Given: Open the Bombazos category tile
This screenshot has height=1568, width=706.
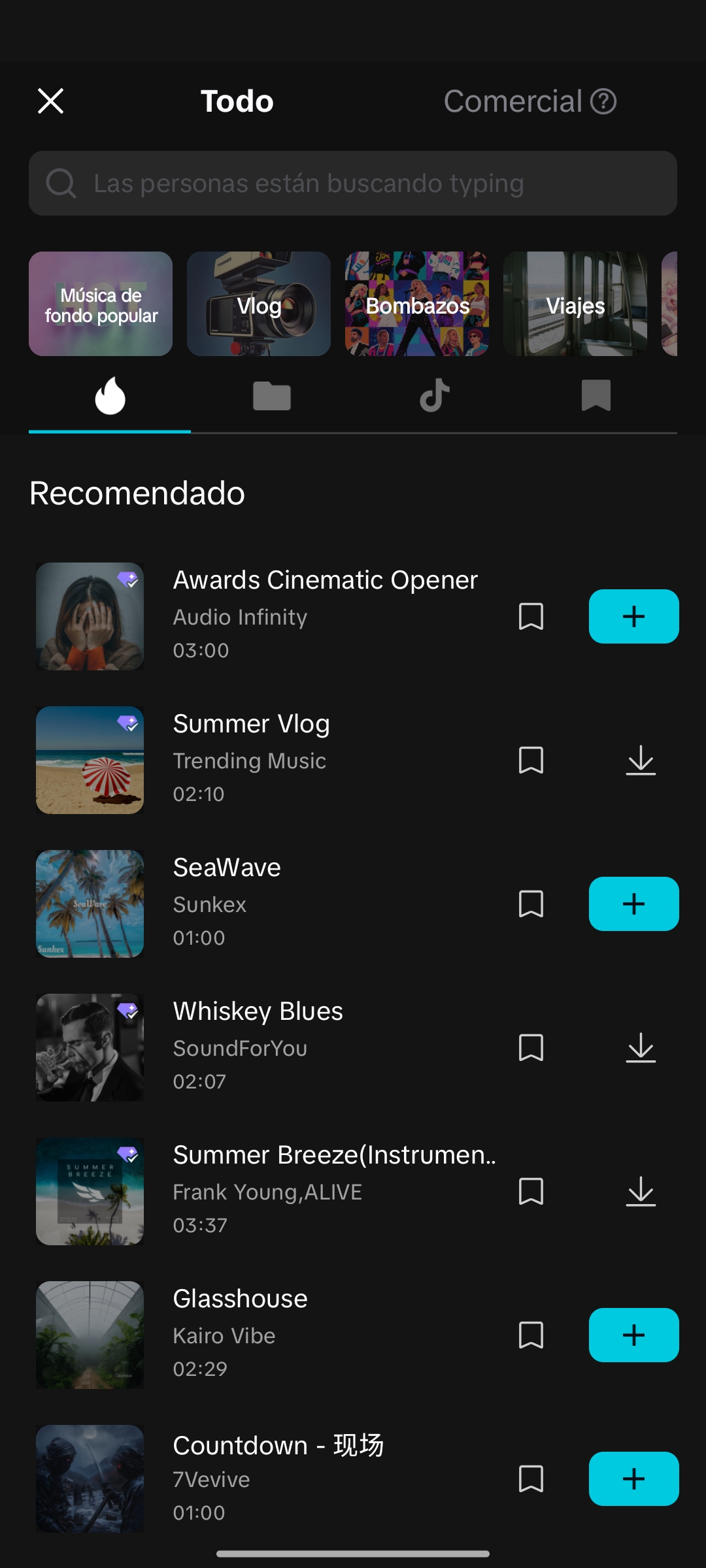Looking at the screenshot, I should coord(417,304).
